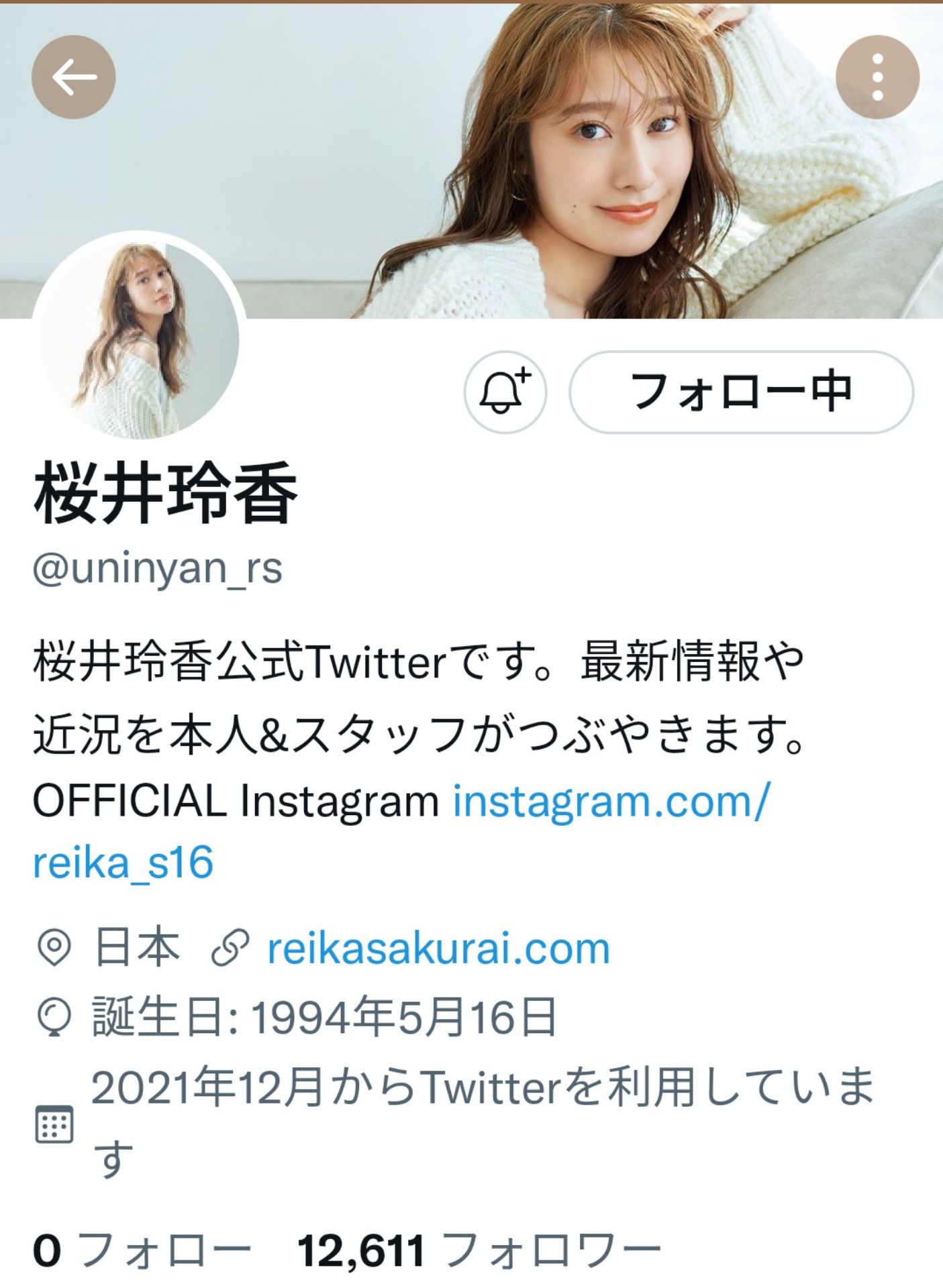Turn on notifications with the bell icon
Screen dimensions: 943x1288
(x=505, y=392)
